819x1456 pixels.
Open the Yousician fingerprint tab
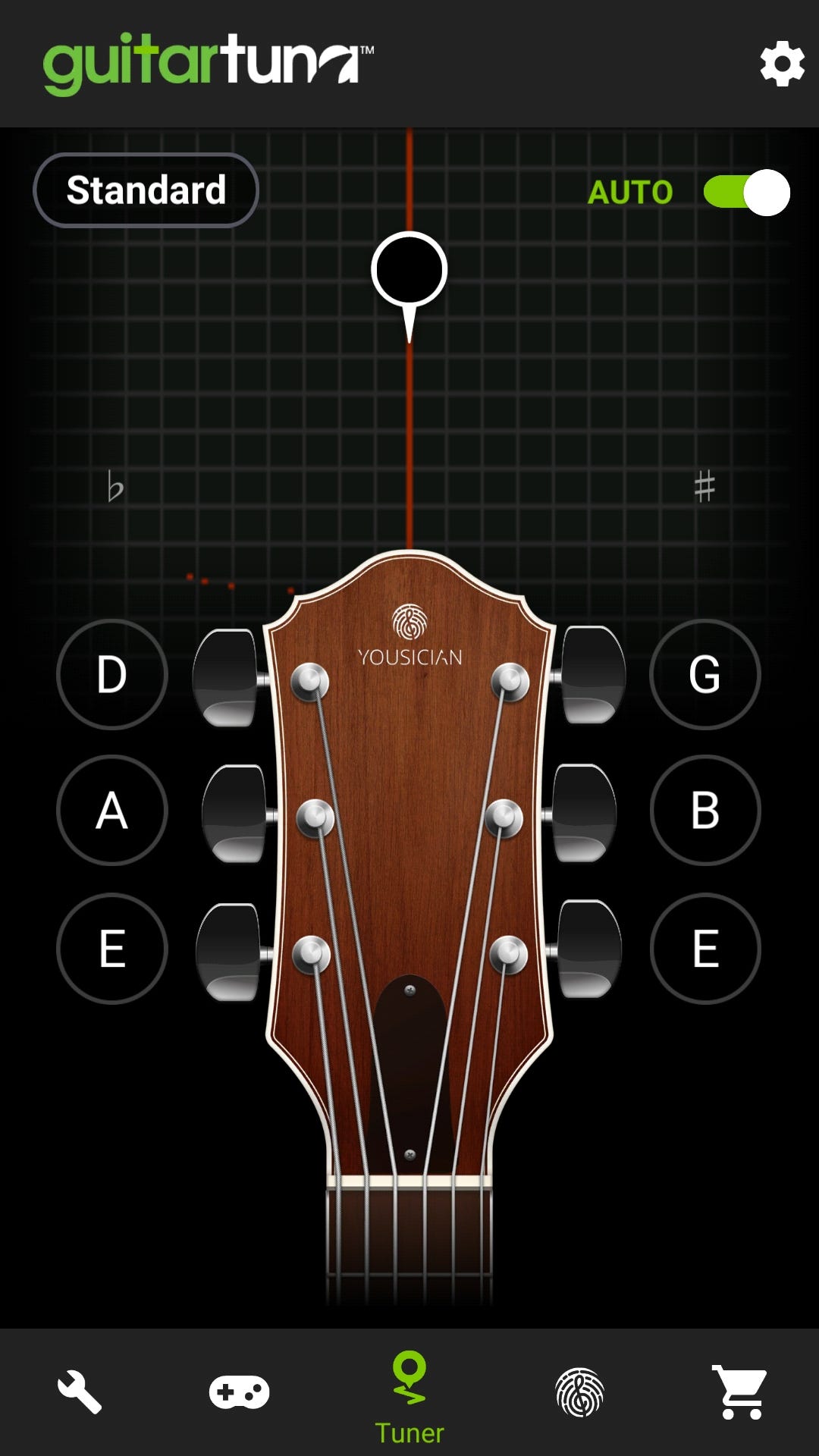tap(580, 1392)
